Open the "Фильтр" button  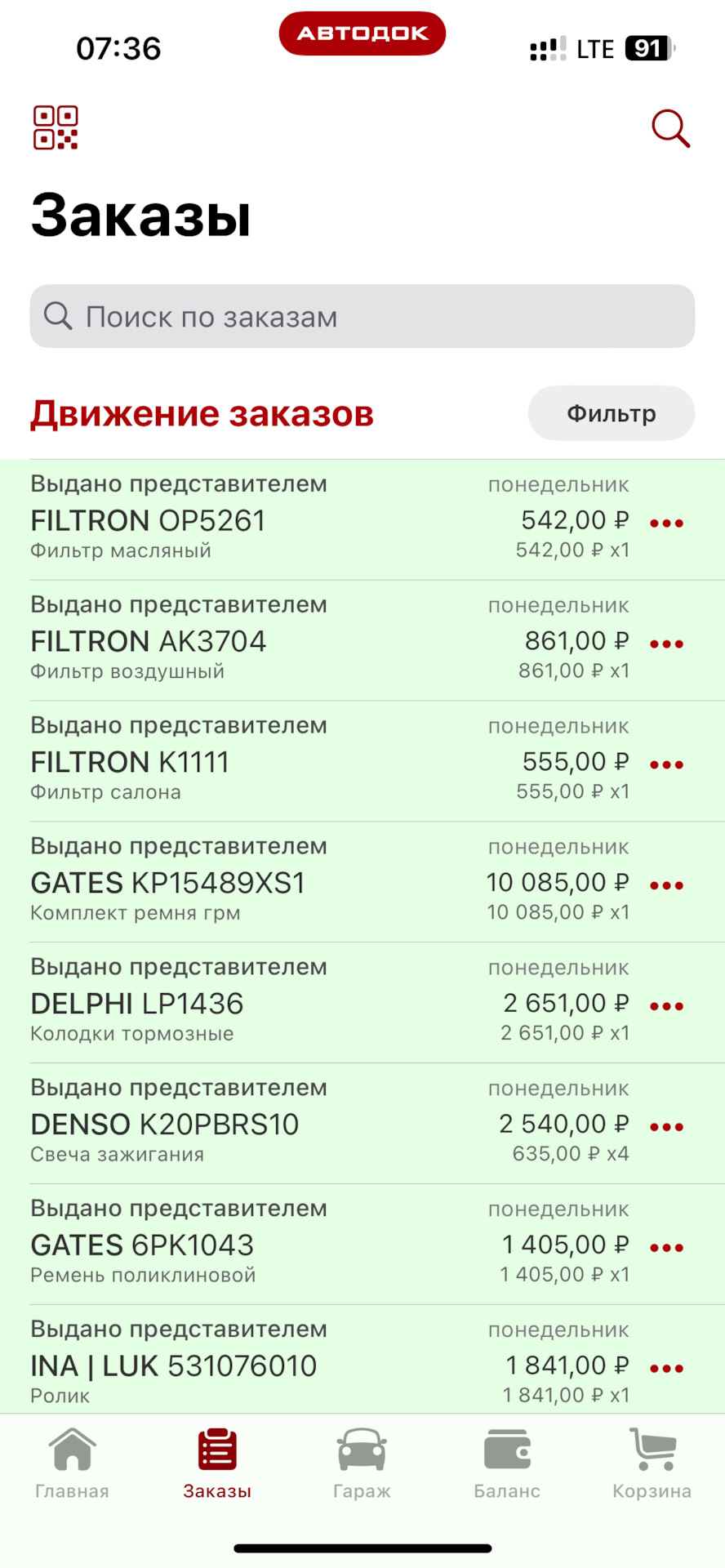click(x=611, y=413)
